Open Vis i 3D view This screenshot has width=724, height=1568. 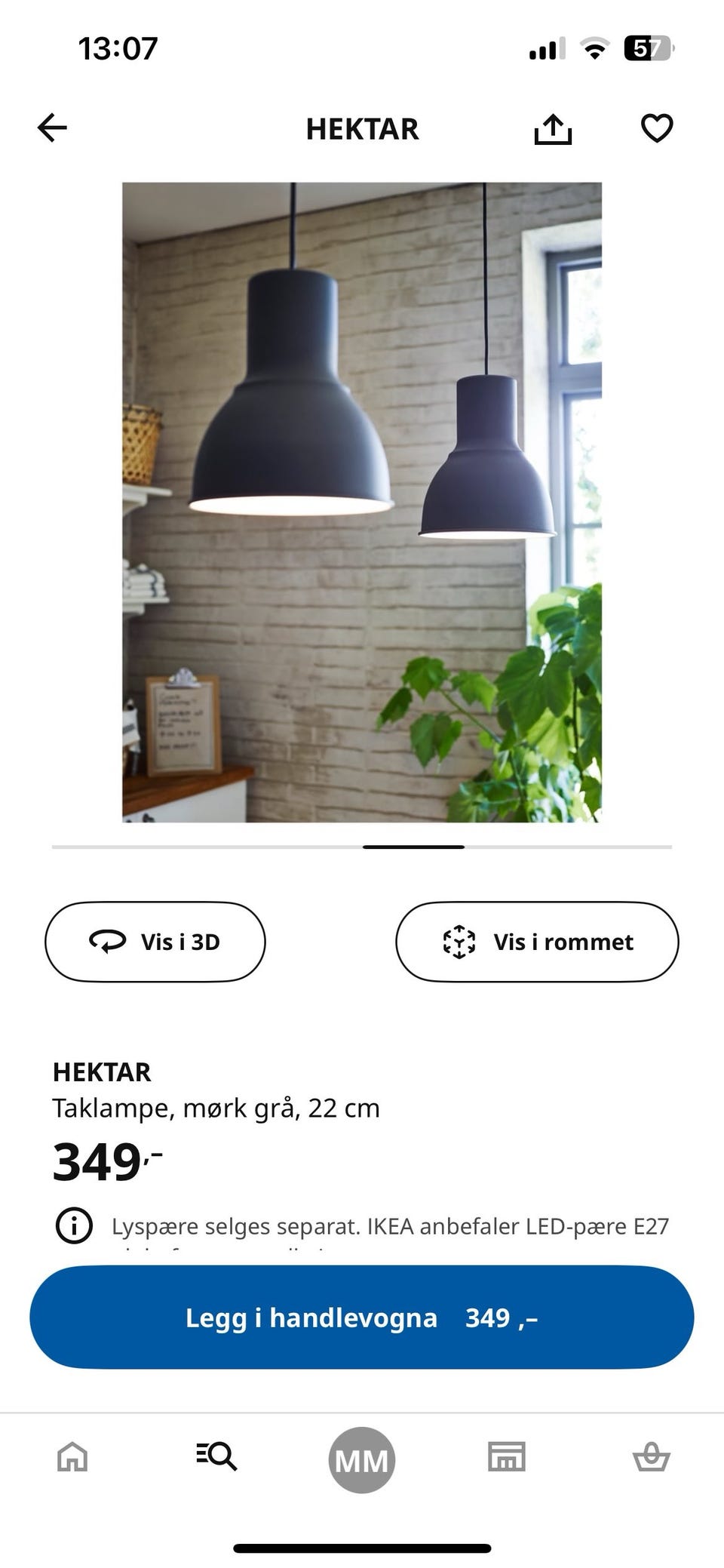tap(154, 942)
